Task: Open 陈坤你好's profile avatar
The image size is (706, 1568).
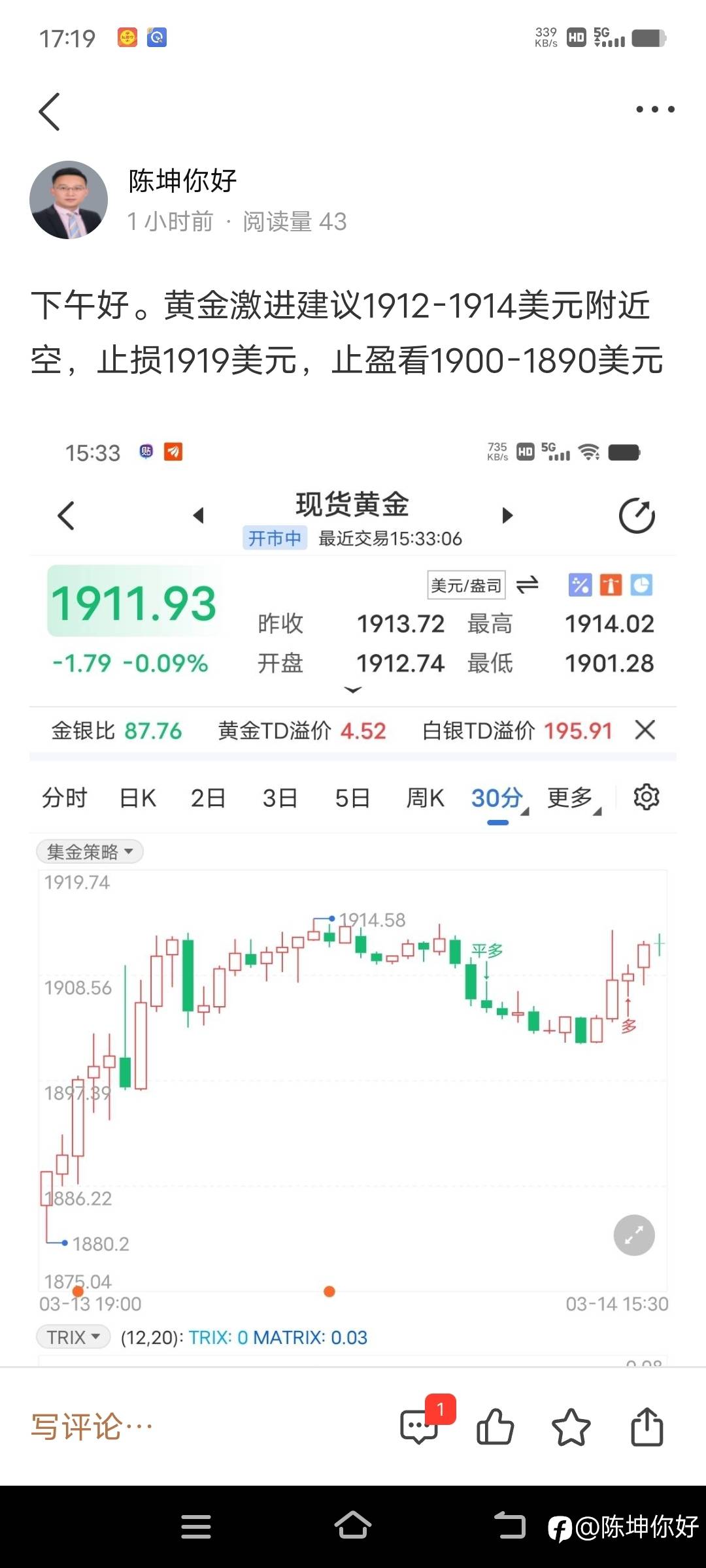Action: pos(69,200)
